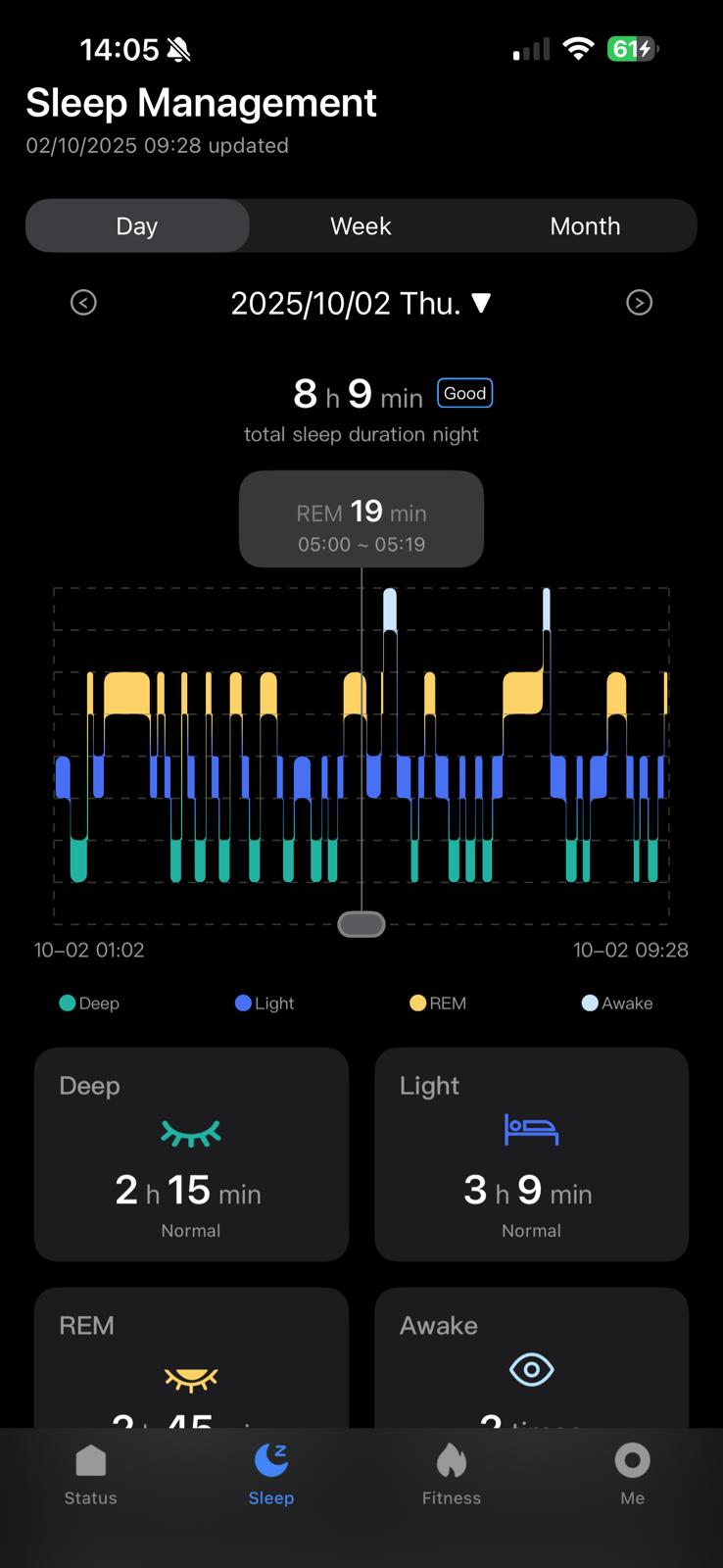Open the REM sleep card
Screen dimensions: 723x1568
point(191,1357)
